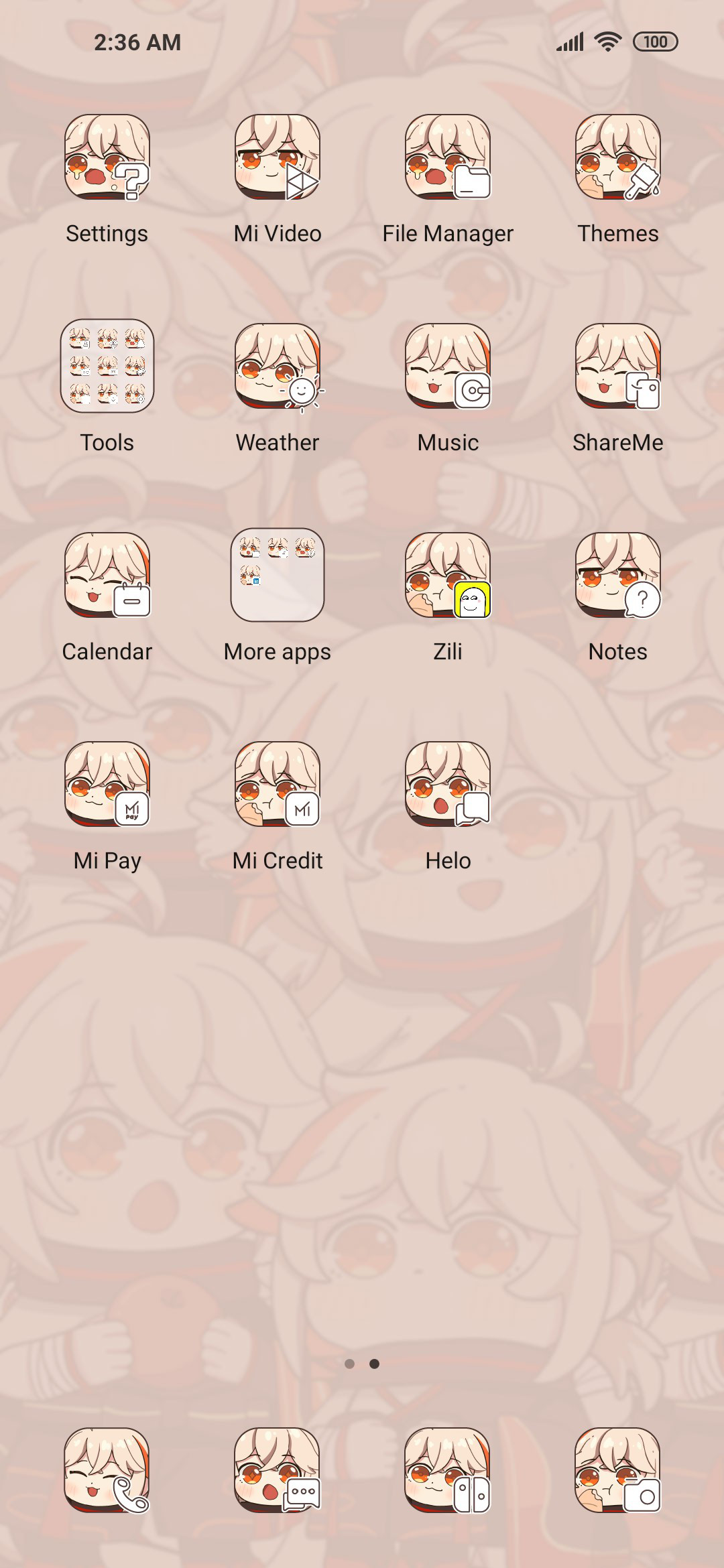Image resolution: width=724 pixels, height=1568 pixels.
Task: Open the dock app with the split-panel icon
Action: [448, 1471]
